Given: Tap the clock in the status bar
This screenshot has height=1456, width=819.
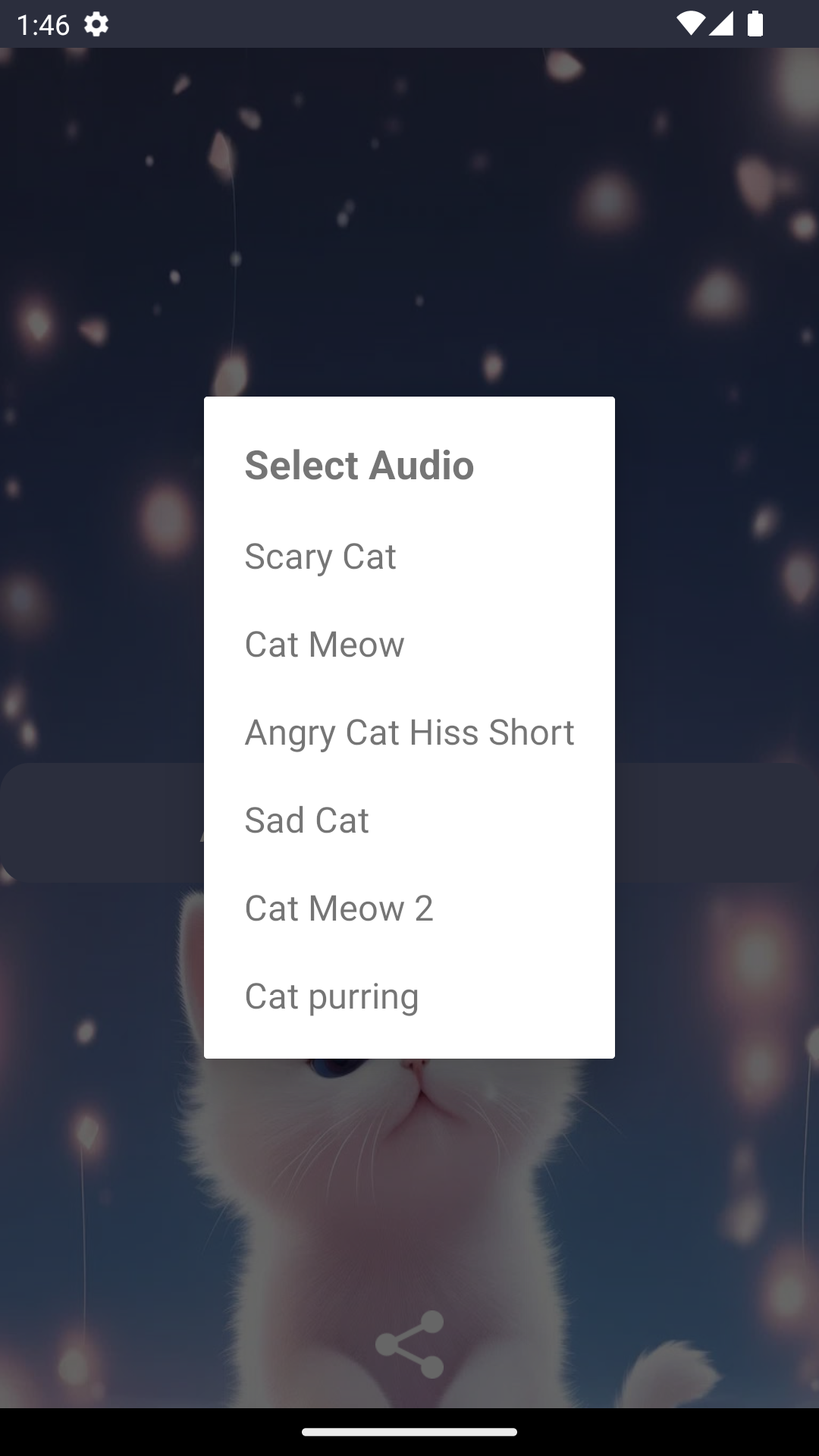Looking at the screenshot, I should 42,24.
